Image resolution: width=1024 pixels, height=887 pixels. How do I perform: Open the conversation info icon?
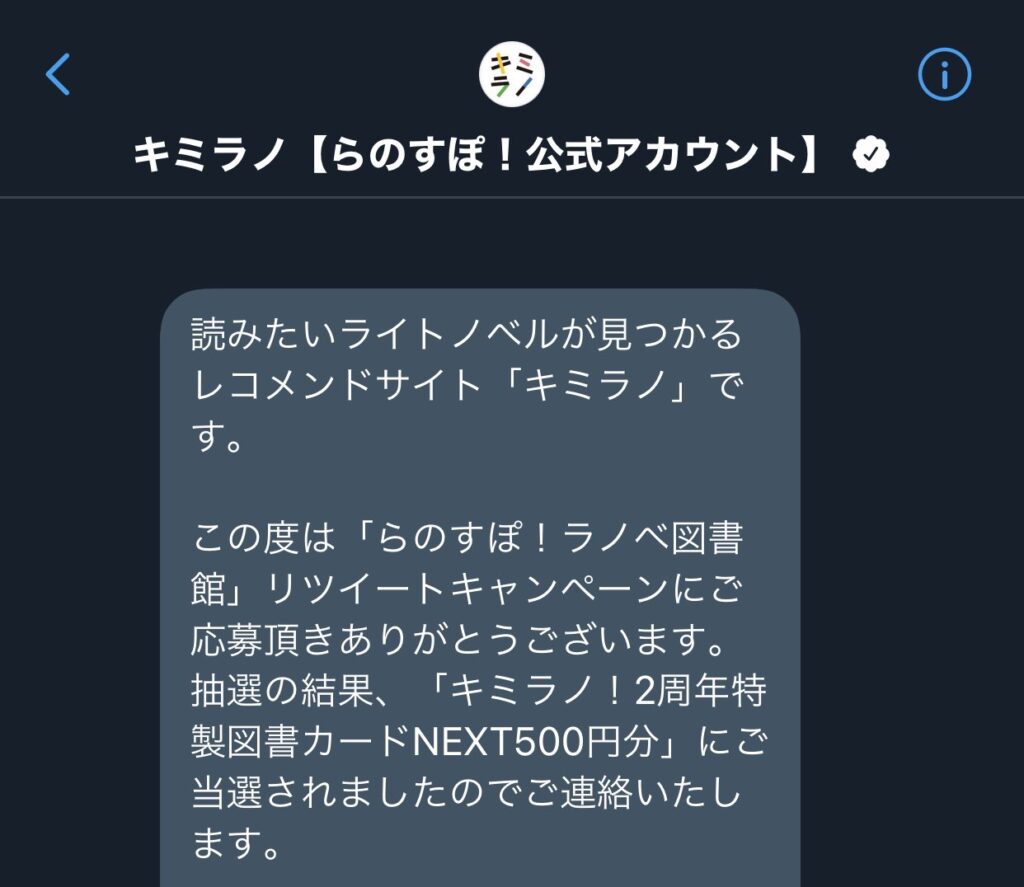[x=944, y=74]
